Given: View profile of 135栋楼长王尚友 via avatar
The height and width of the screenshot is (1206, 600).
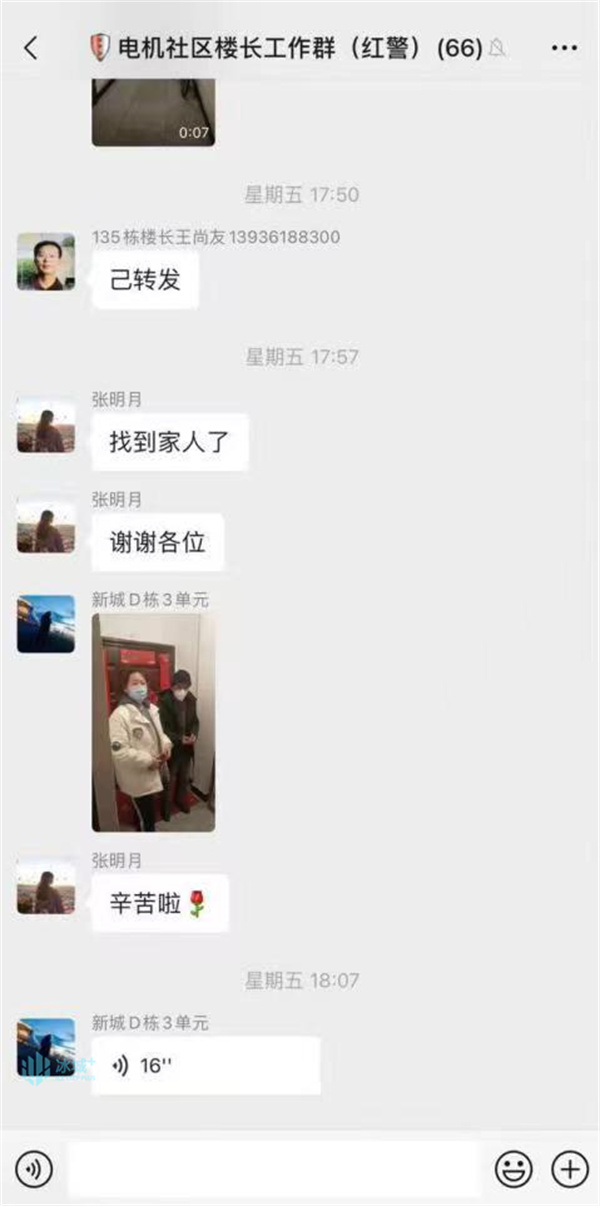Looking at the screenshot, I should (x=46, y=262).
